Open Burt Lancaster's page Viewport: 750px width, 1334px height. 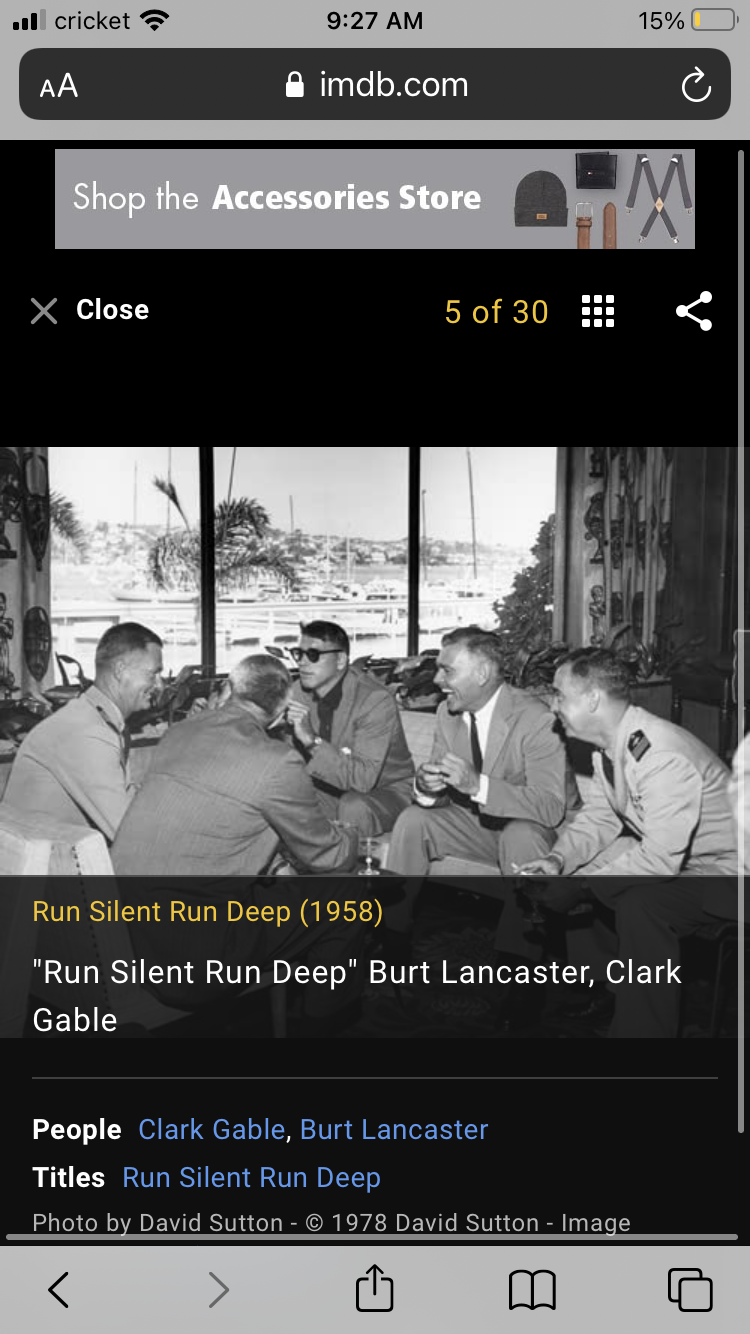point(394,1129)
